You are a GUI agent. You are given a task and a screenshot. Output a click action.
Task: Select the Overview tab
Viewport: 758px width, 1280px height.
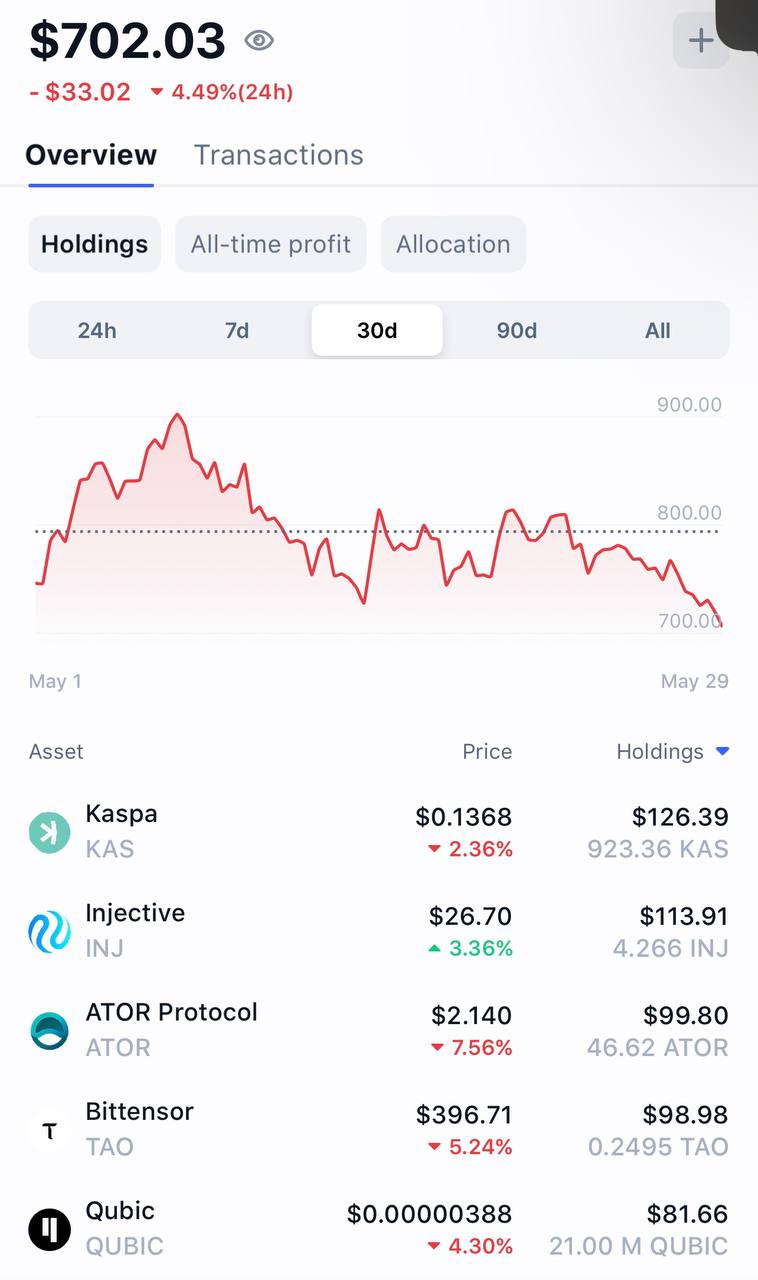click(x=91, y=155)
